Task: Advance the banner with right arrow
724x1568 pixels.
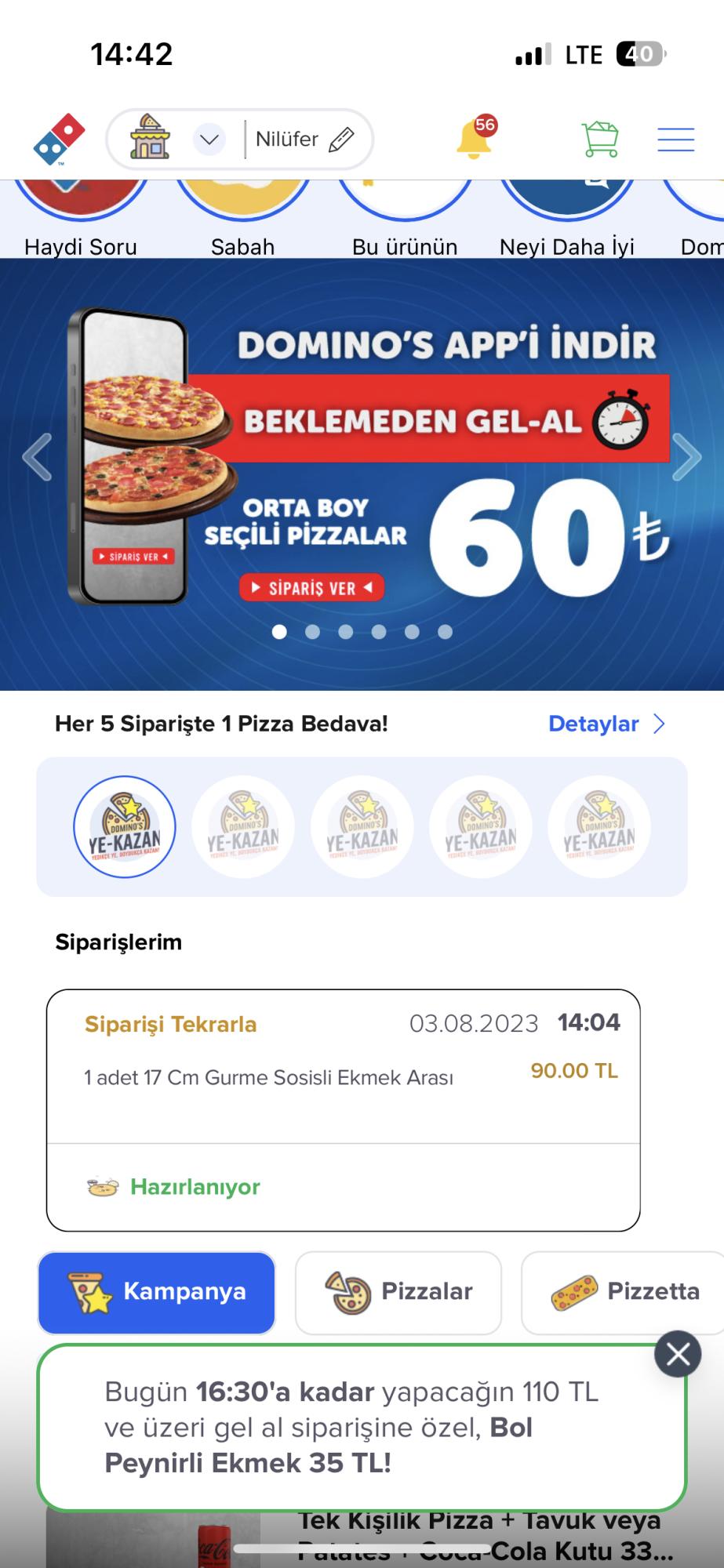Action: [688, 456]
